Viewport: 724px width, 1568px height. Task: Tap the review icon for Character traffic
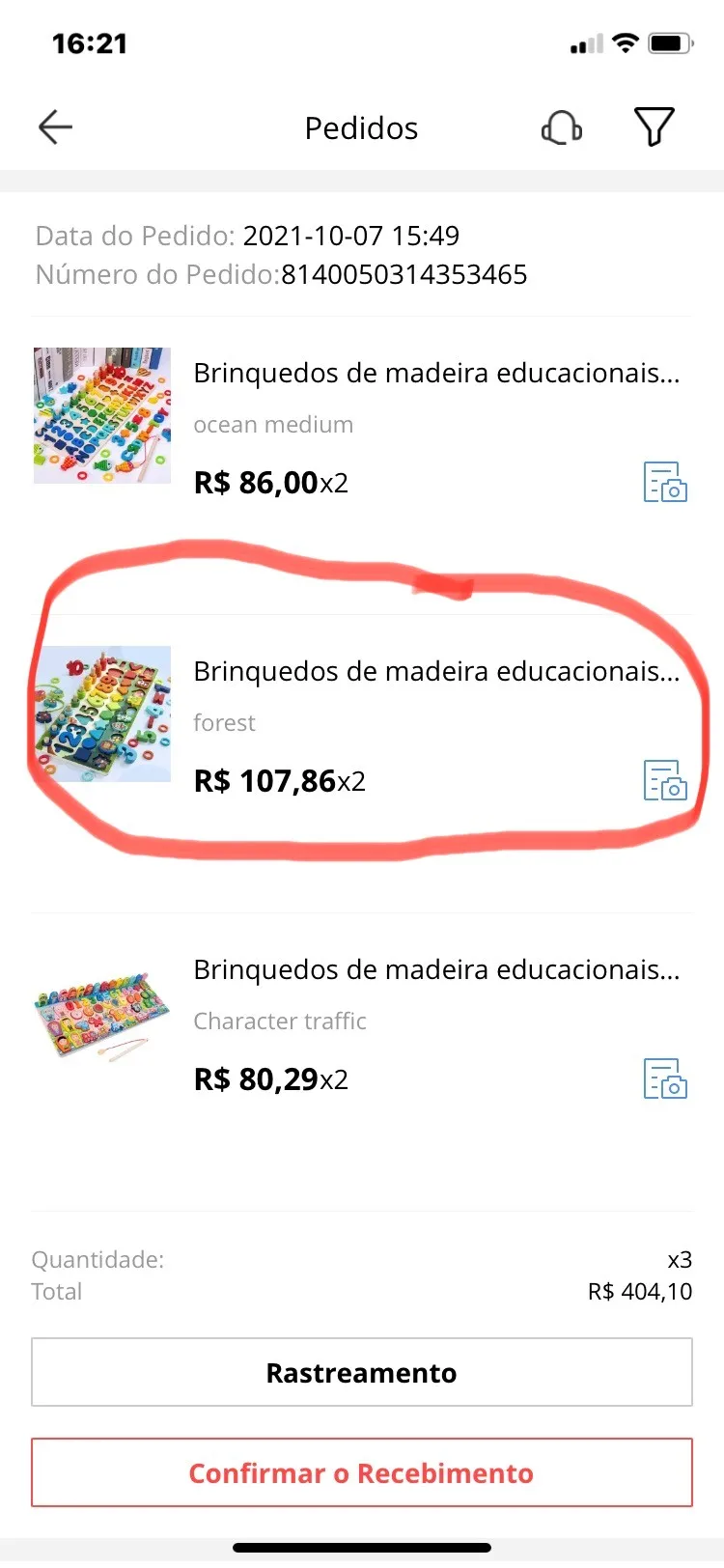click(x=665, y=1078)
